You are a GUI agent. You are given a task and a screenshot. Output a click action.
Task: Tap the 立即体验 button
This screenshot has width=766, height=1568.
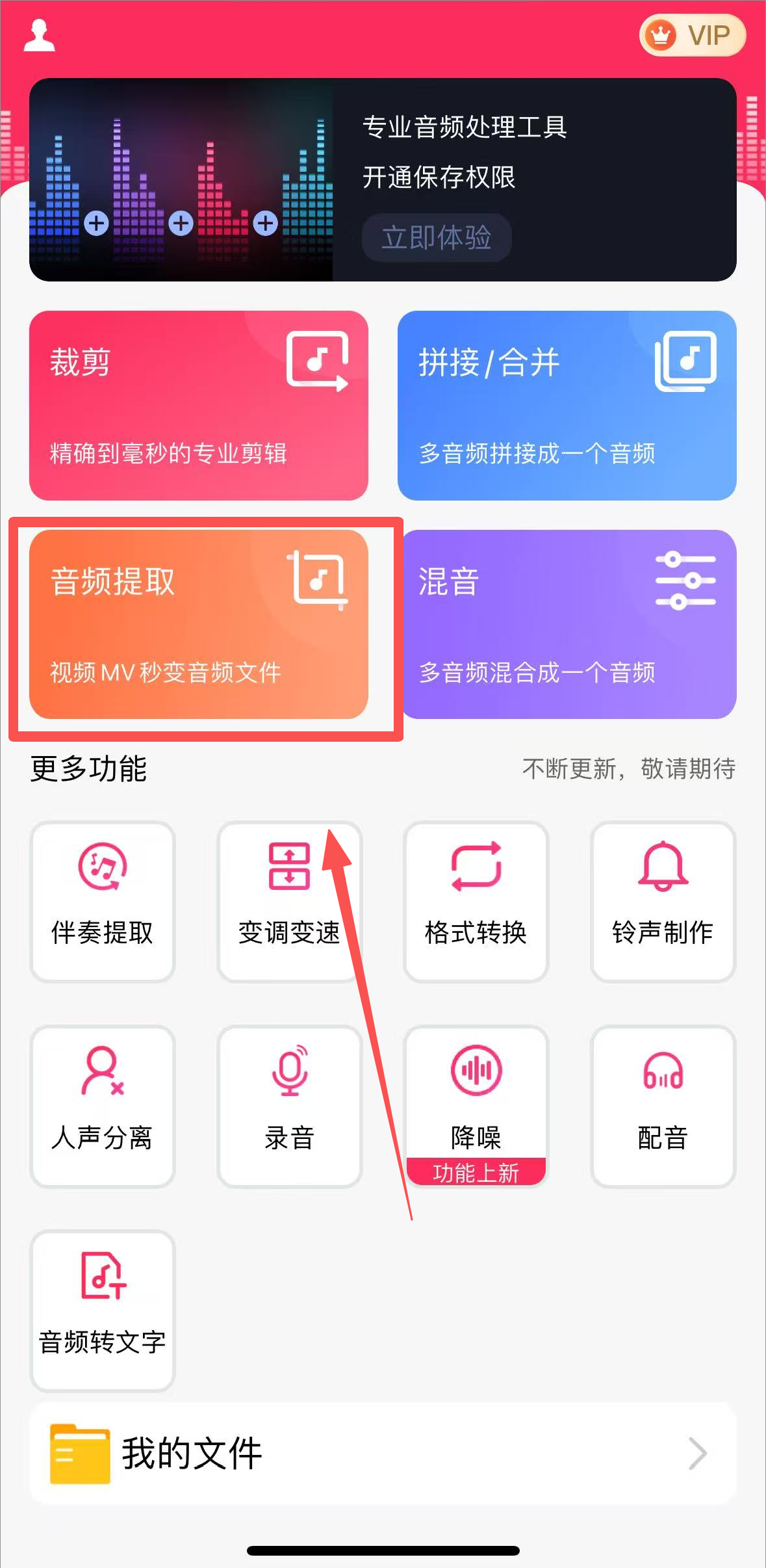(436, 237)
